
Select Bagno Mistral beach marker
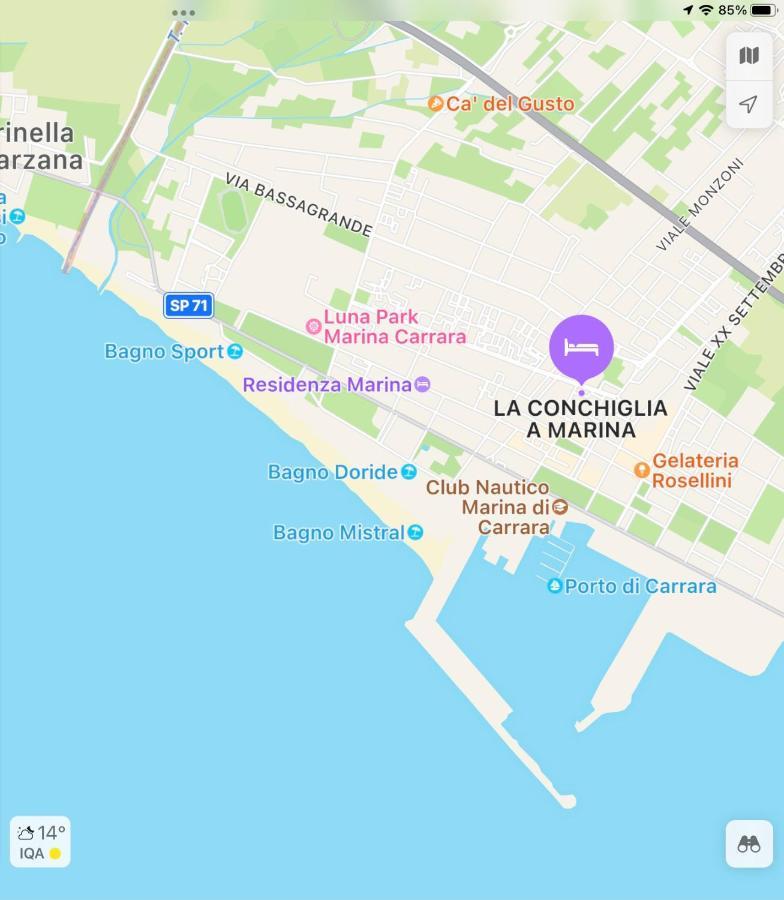click(x=415, y=532)
